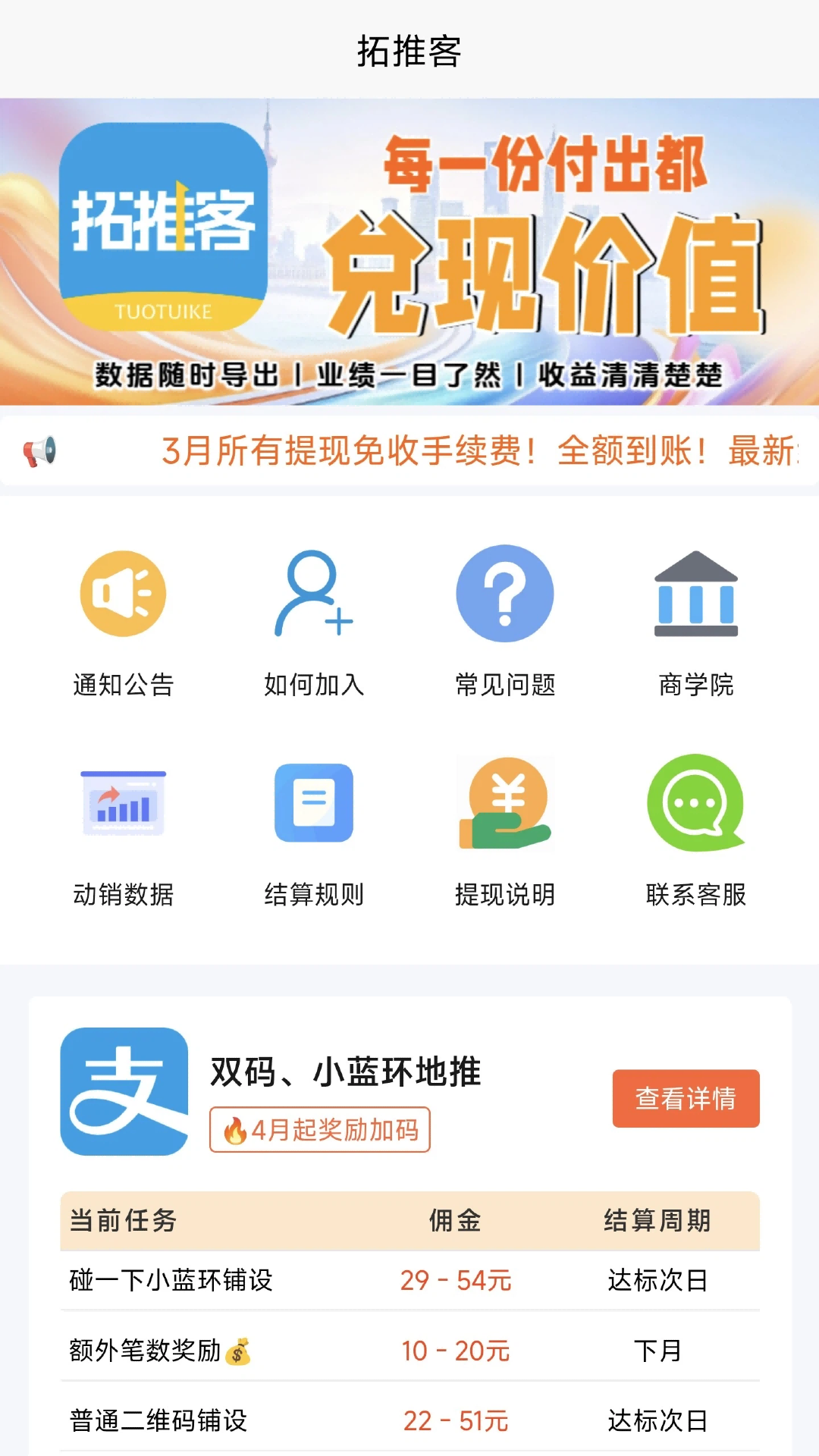Open the scrolling fee-waiver announcement text
The image size is (819, 1456).
455,449
